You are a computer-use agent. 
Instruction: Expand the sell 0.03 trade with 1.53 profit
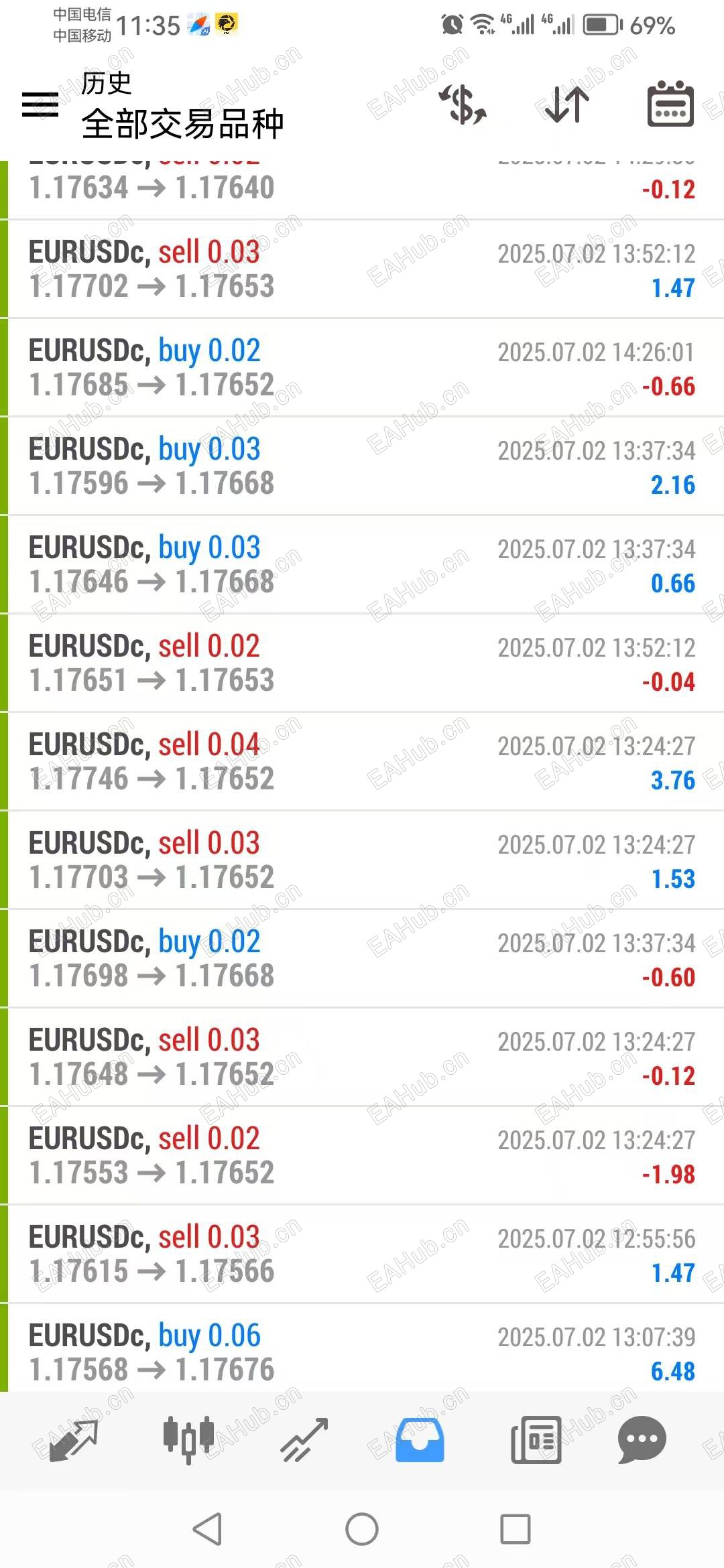pos(362,860)
